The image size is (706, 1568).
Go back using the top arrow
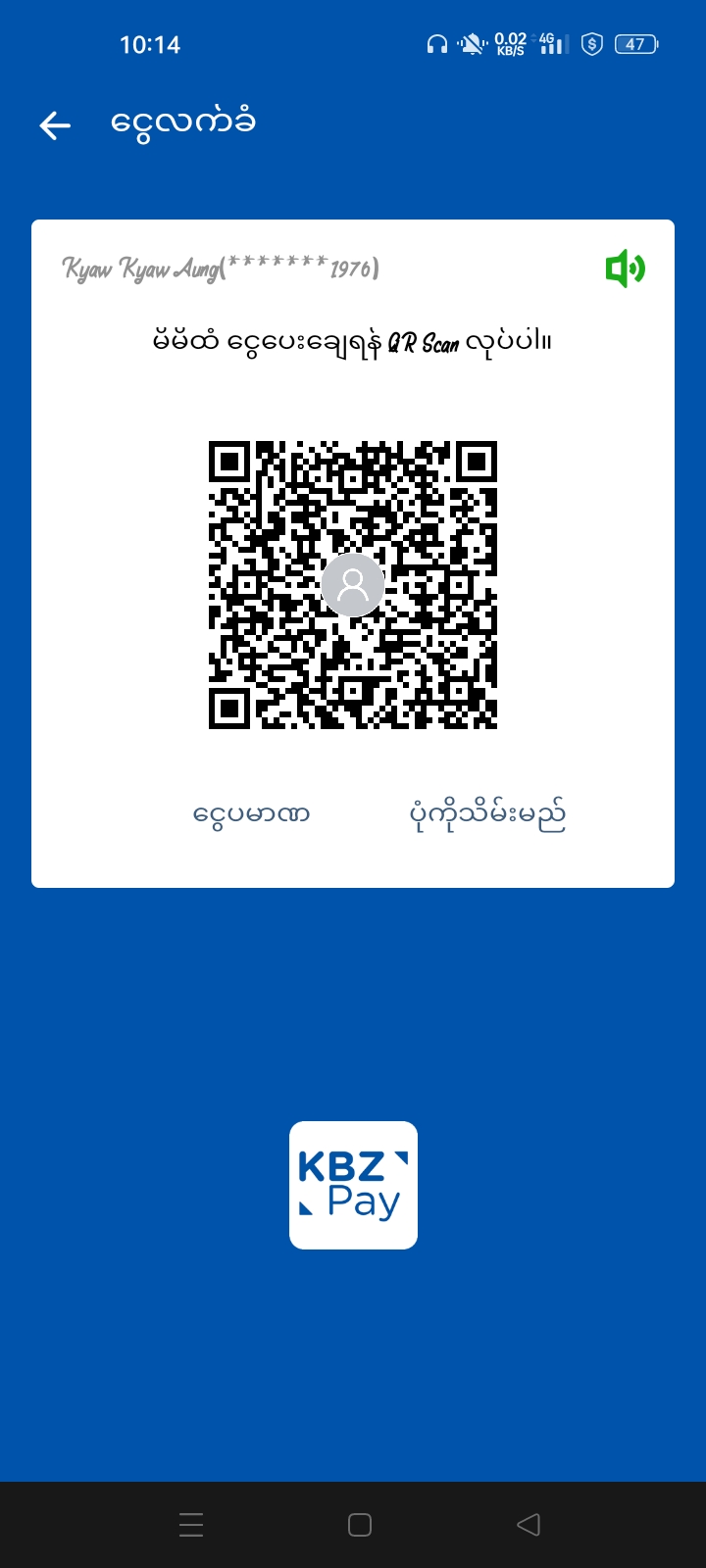click(x=55, y=125)
